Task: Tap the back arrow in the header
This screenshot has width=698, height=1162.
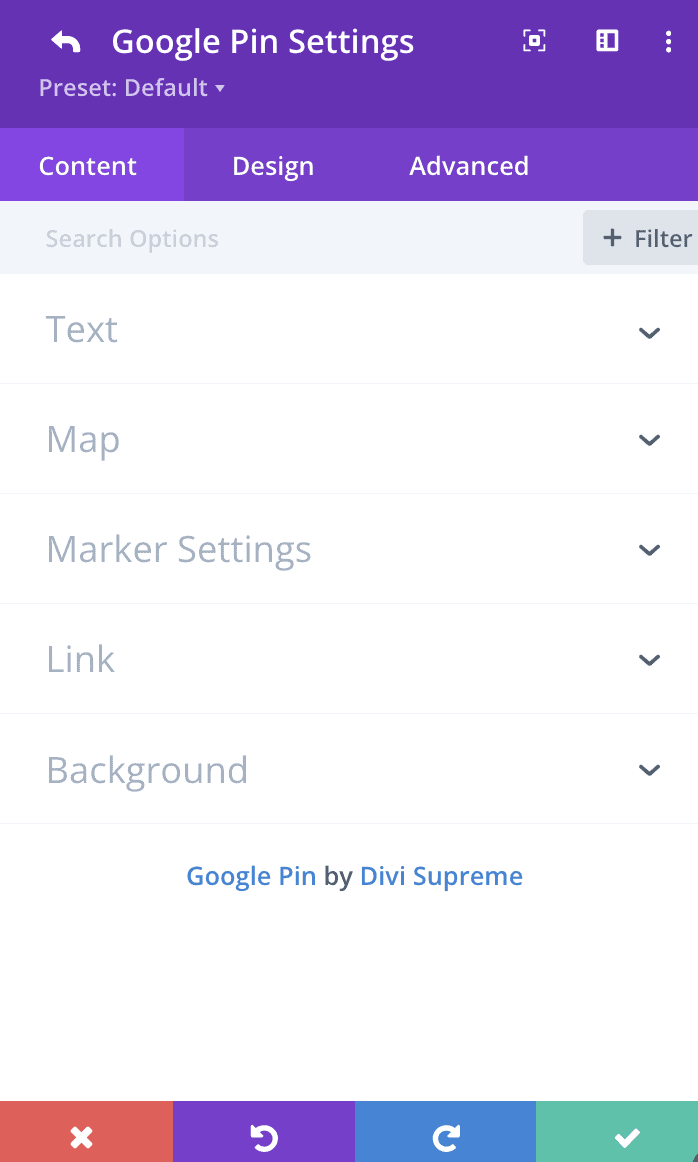Action: pyautogui.click(x=65, y=42)
